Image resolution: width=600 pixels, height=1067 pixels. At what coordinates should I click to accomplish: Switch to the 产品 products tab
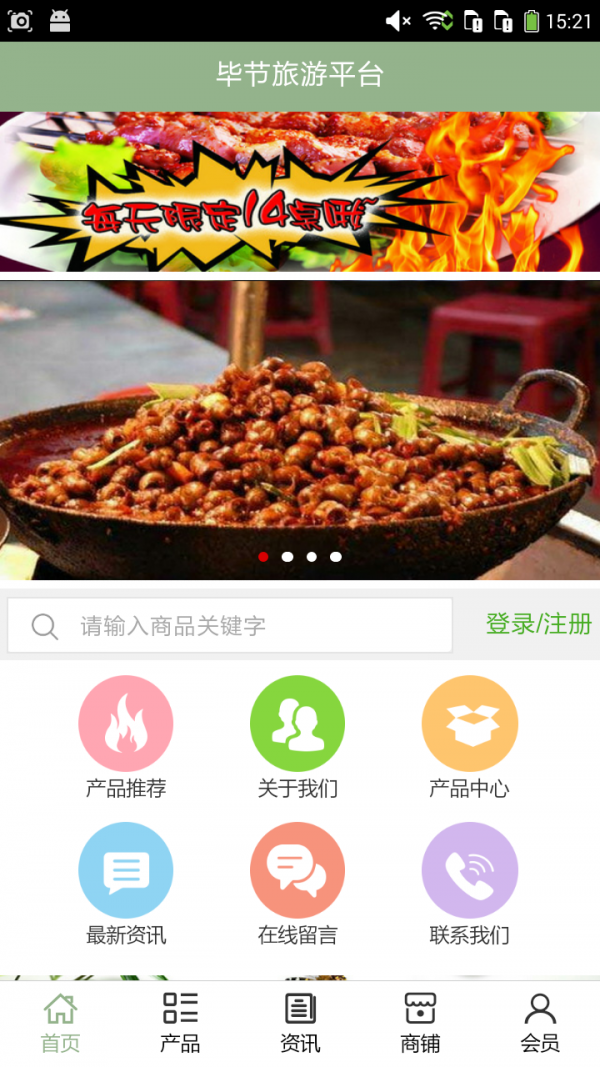[180, 1022]
